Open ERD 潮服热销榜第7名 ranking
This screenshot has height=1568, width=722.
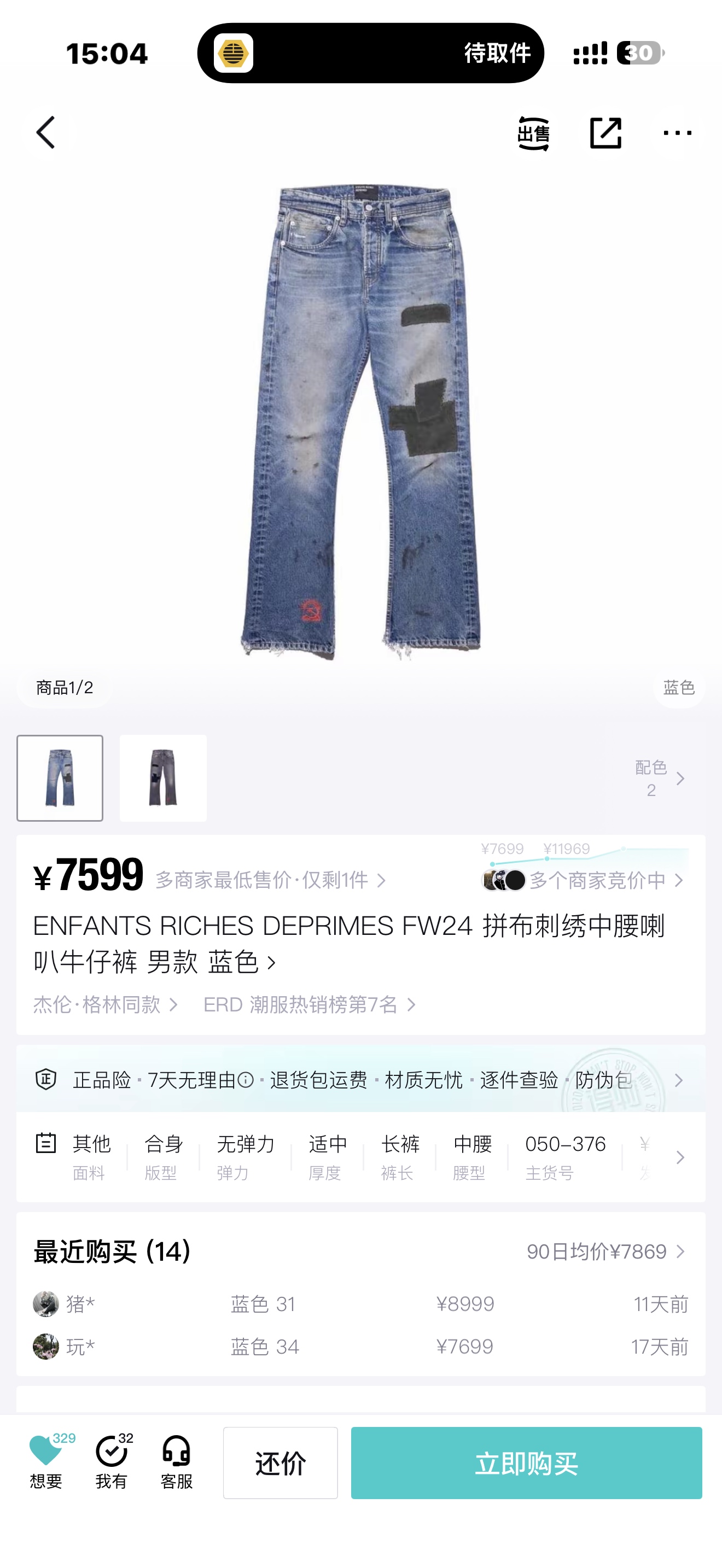[310, 1004]
